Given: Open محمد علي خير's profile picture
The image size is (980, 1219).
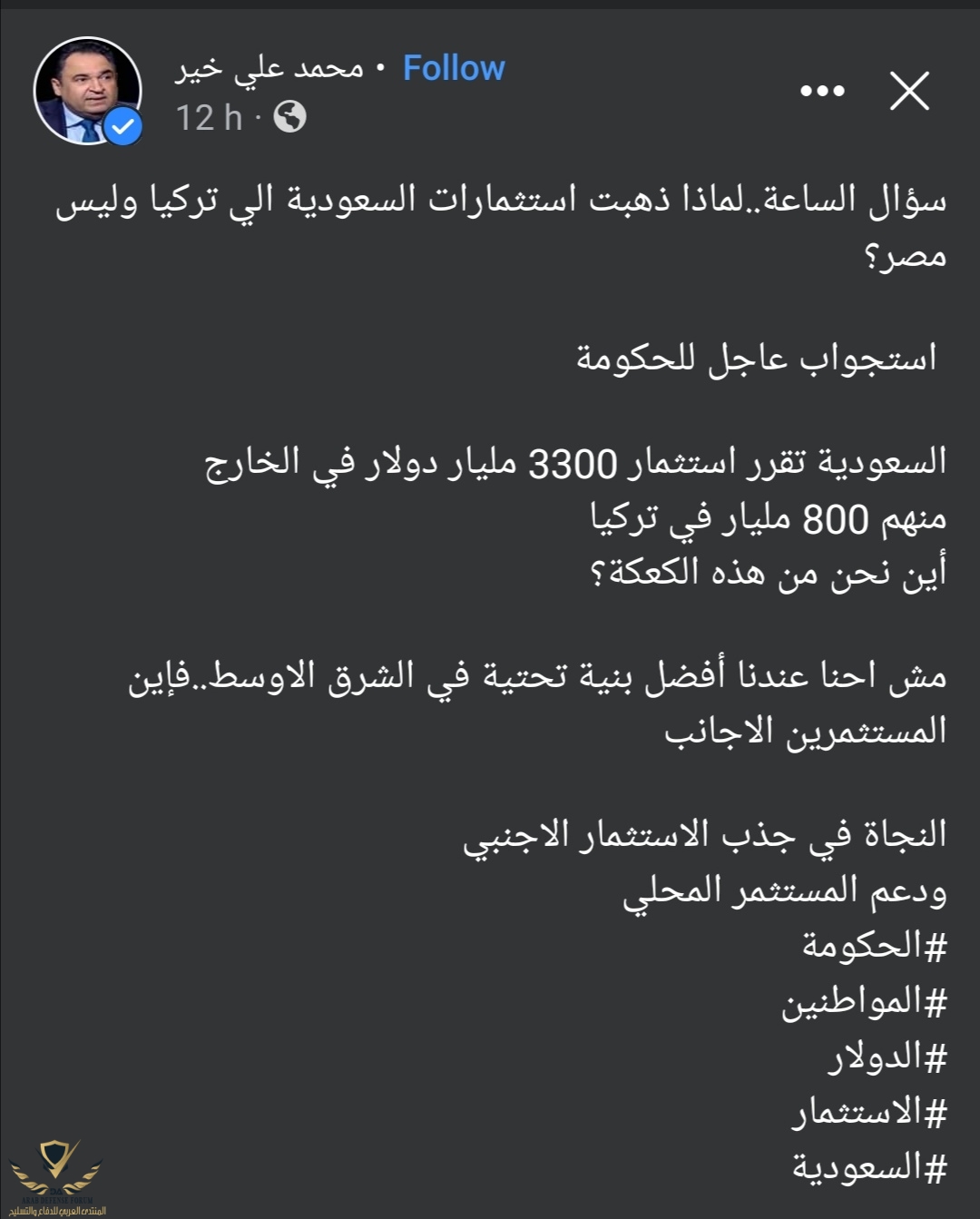Looking at the screenshot, I should 88,91.
